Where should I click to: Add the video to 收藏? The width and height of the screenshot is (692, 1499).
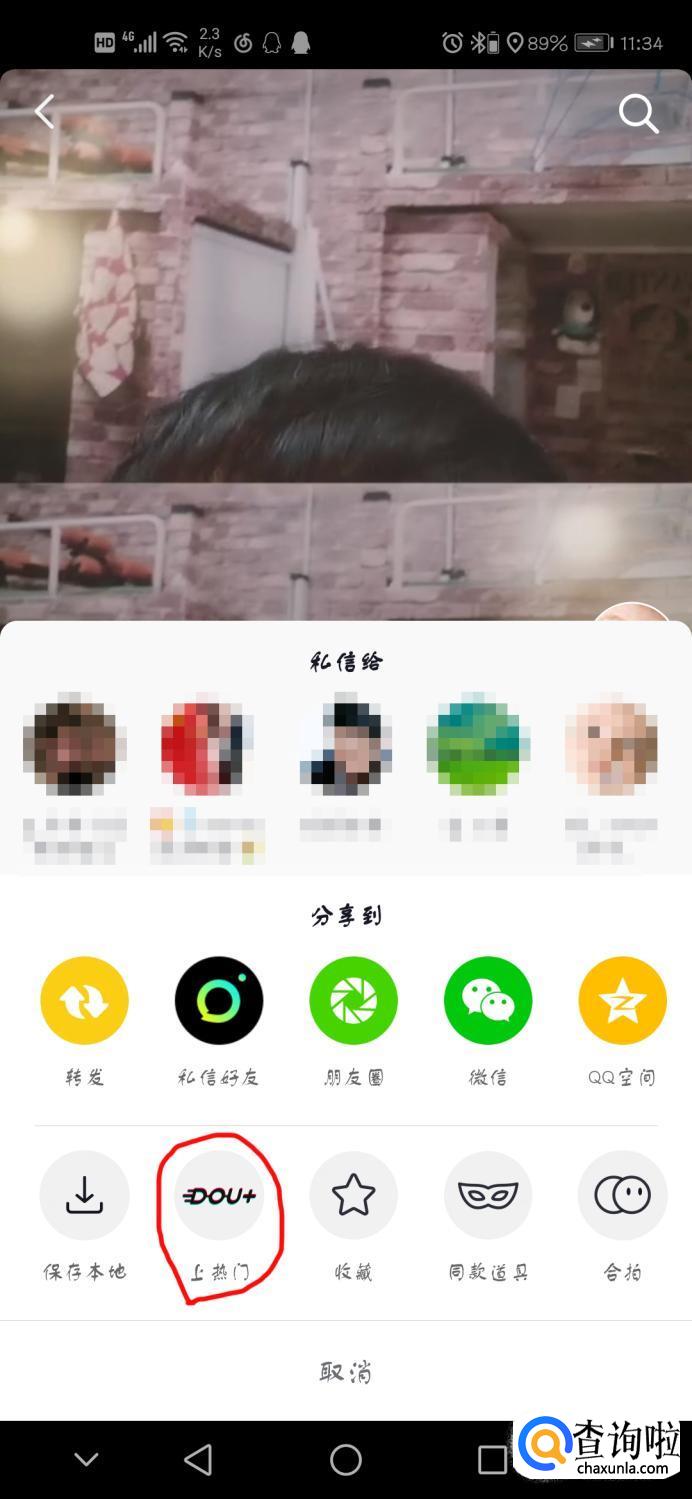[x=353, y=1195]
